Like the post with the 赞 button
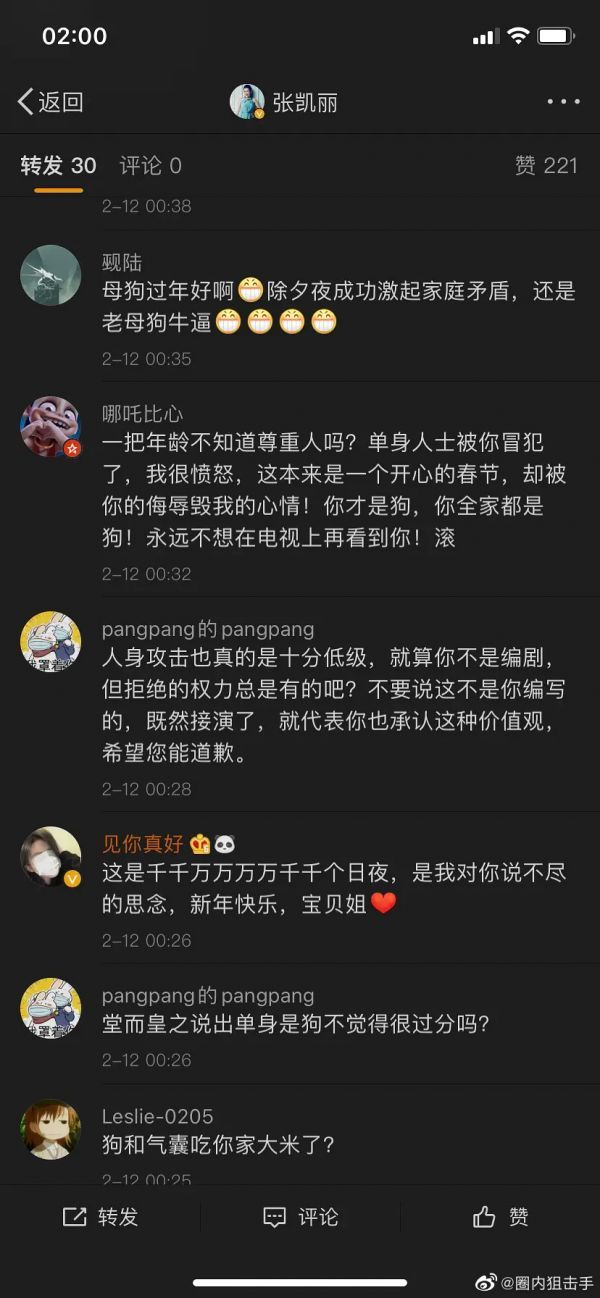Image resolution: width=600 pixels, height=1298 pixels. coord(500,1217)
